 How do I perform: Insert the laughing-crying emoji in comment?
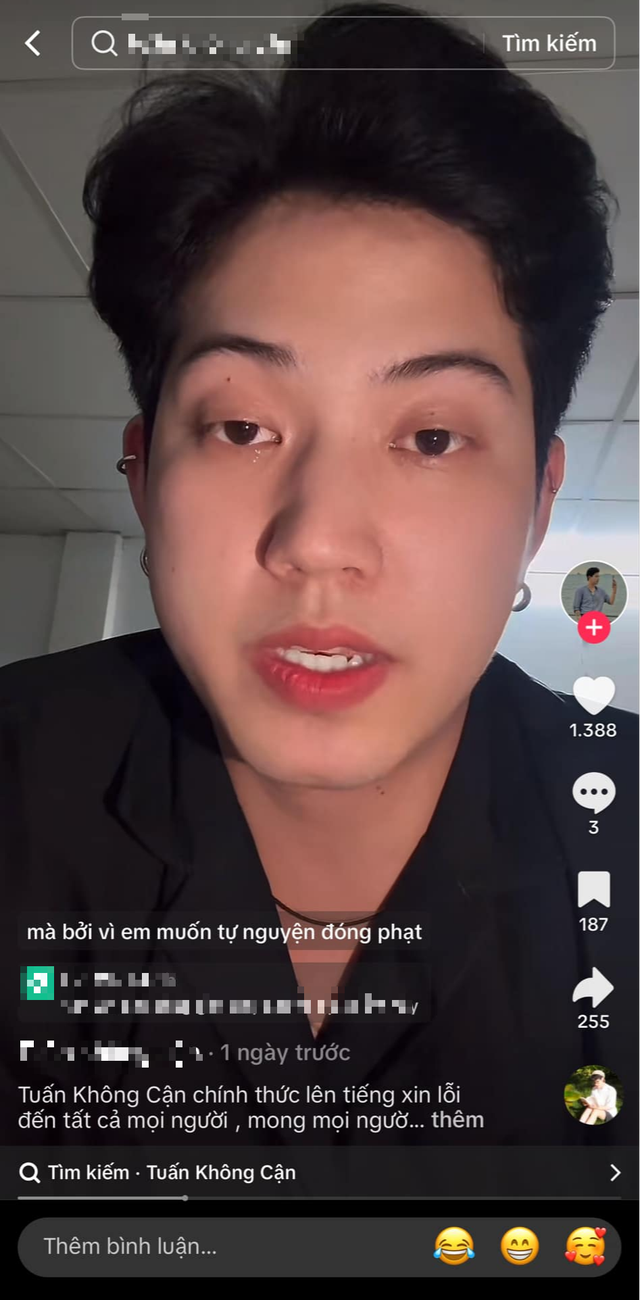pos(454,1246)
